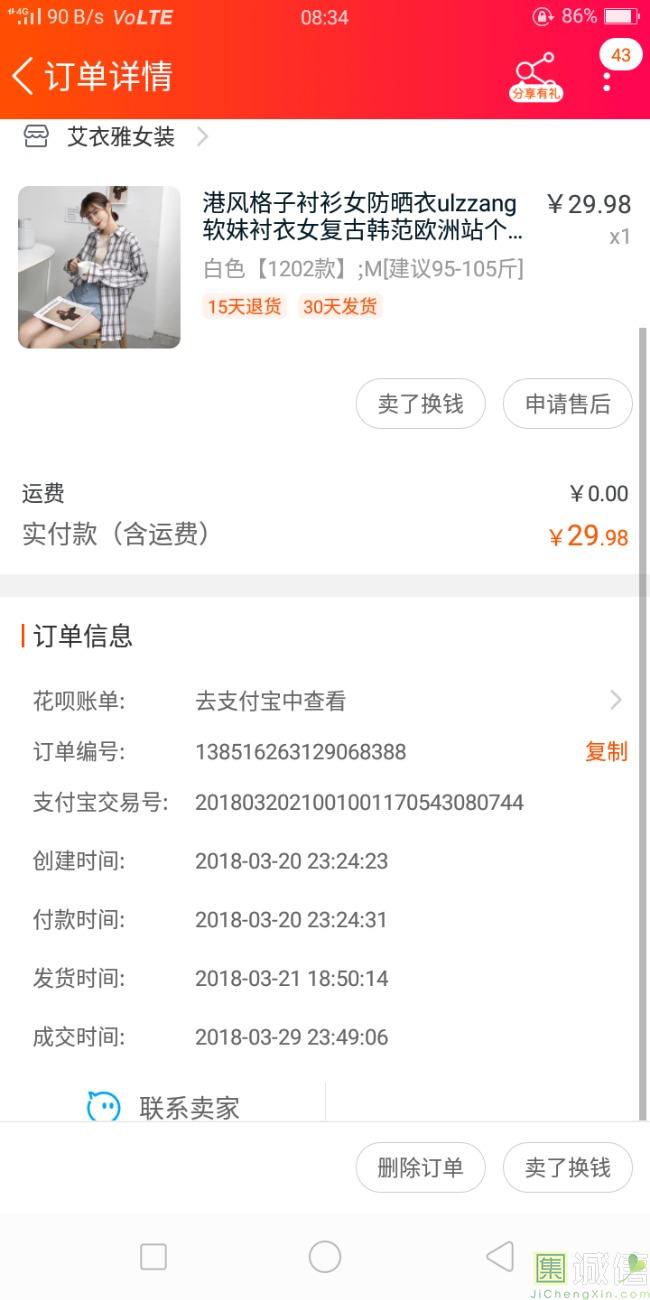Open the overflow menu with badge 43
650x1300 pixels.
click(607, 78)
